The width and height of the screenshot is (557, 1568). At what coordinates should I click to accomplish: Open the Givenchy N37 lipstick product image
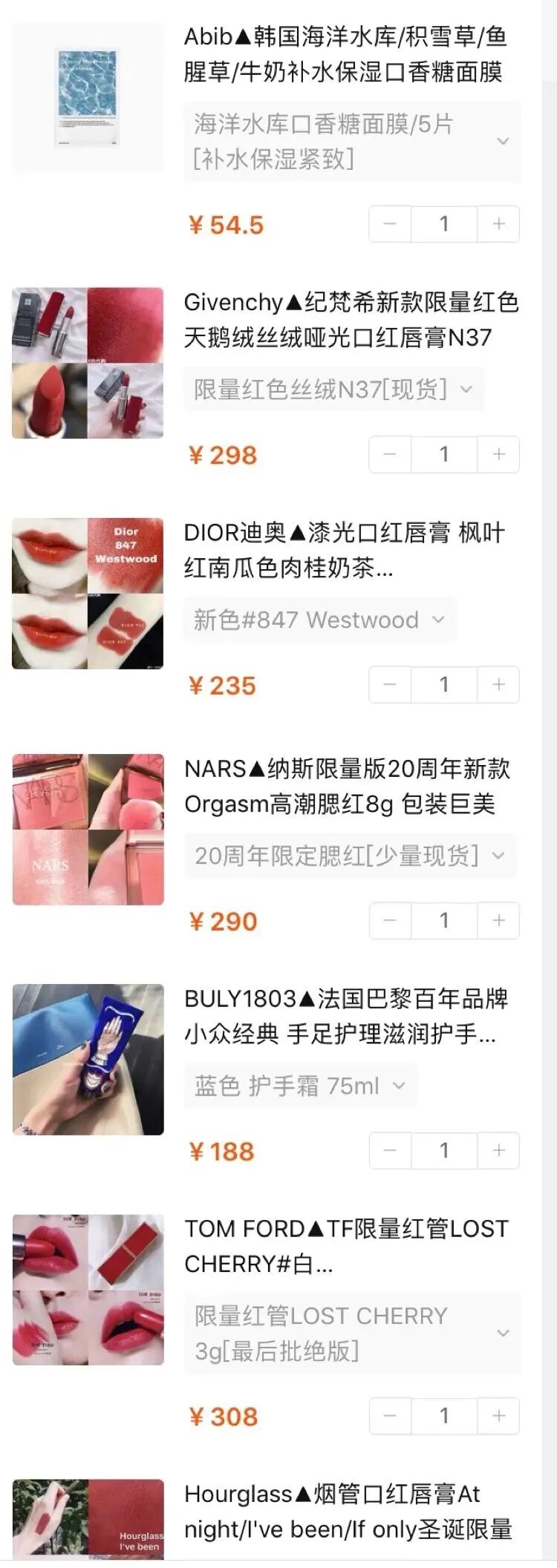pos(88,363)
